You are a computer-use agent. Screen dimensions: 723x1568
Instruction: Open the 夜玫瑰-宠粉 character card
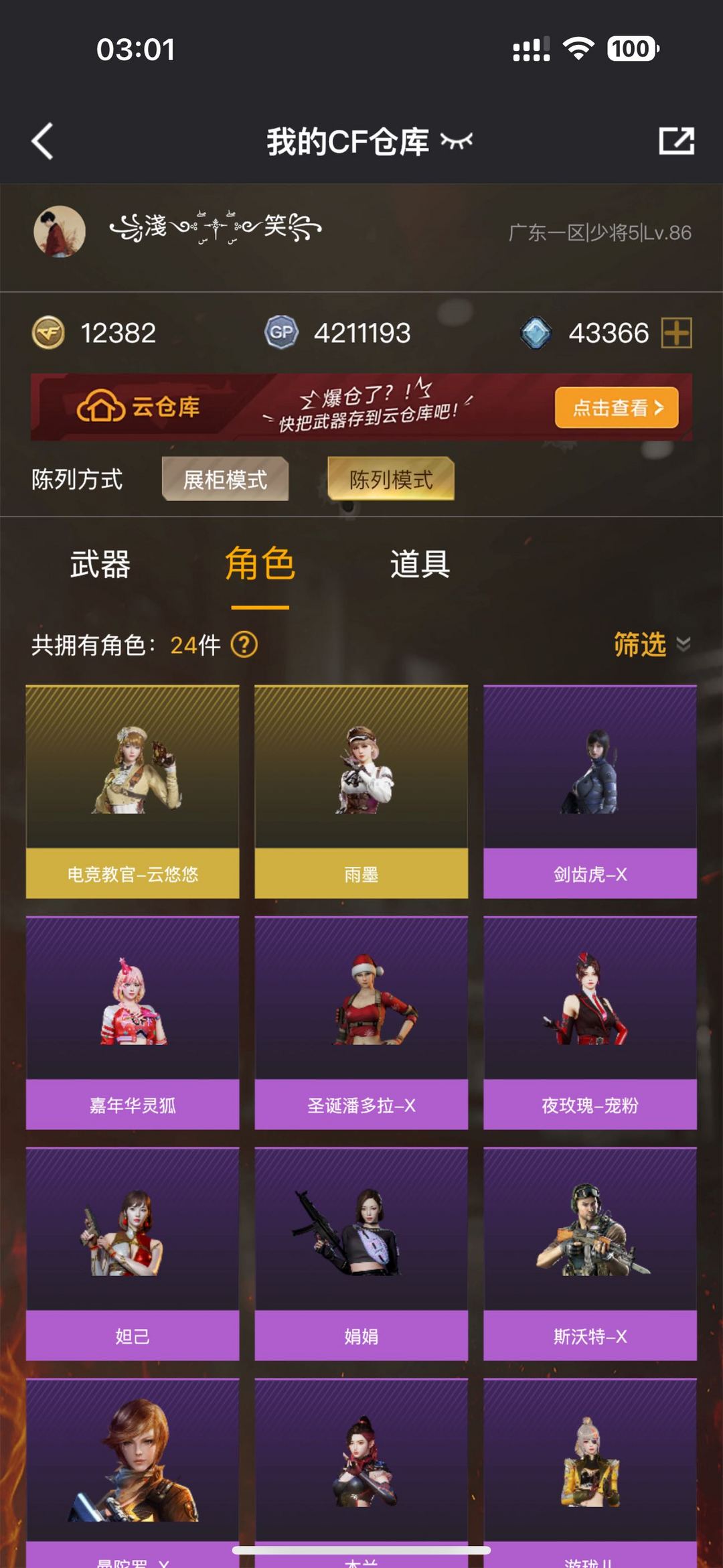click(x=590, y=1023)
